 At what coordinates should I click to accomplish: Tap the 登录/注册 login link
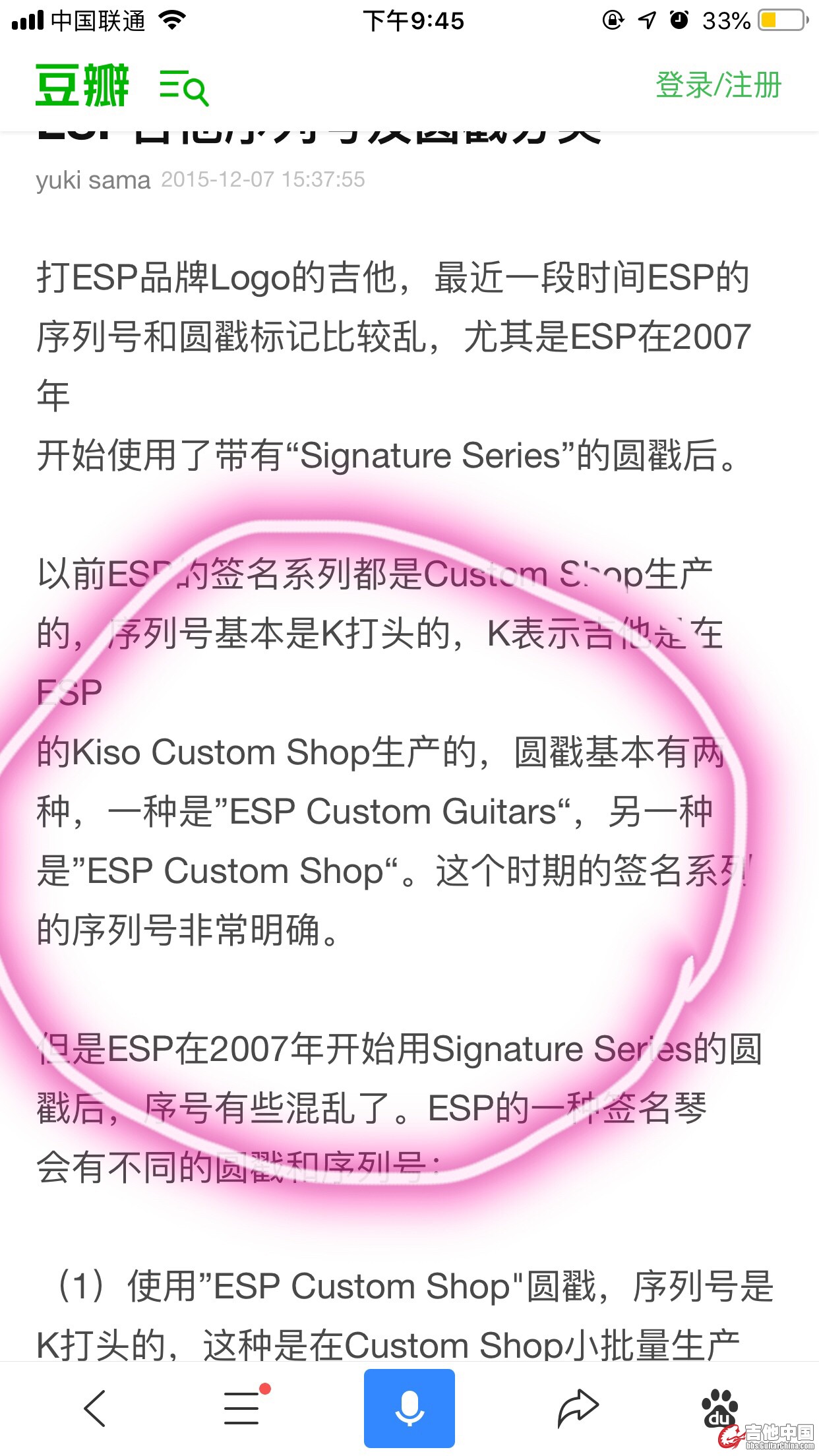(718, 86)
